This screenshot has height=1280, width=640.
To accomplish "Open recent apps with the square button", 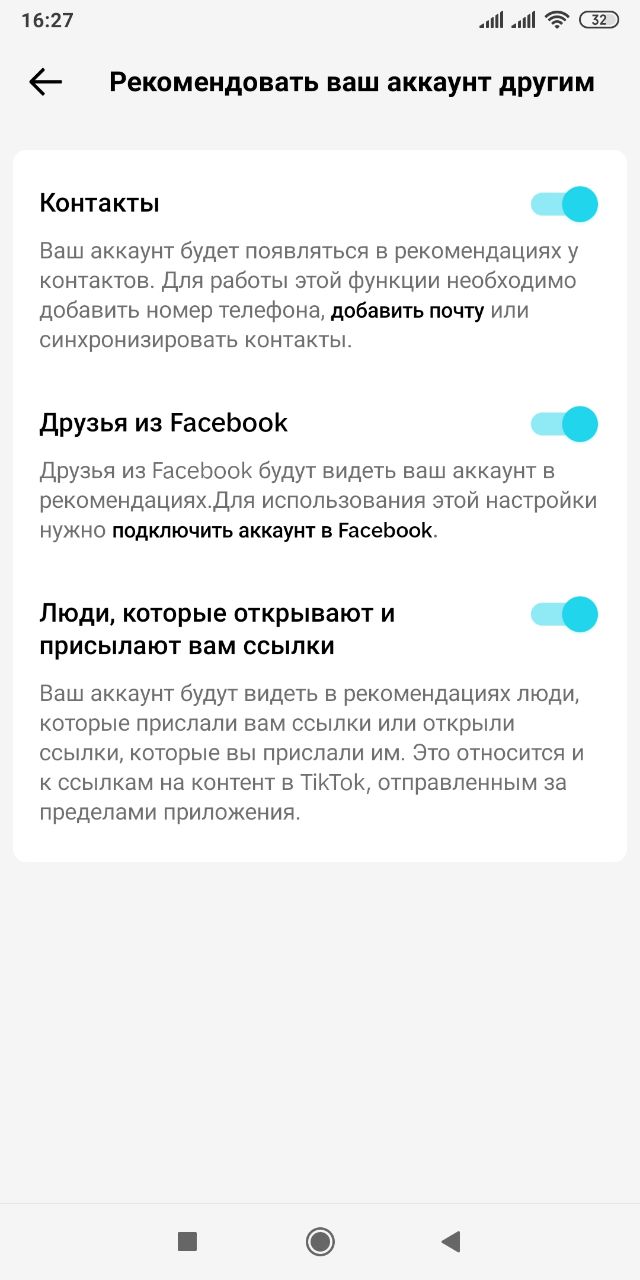I will pos(187,1242).
